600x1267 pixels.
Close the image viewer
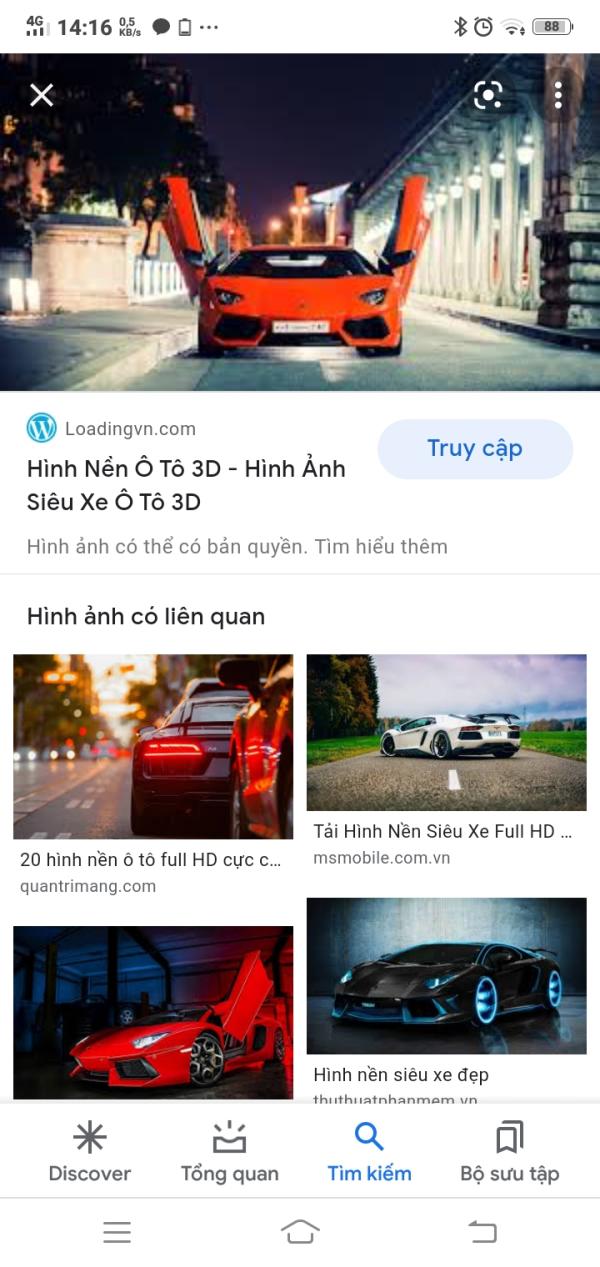tap(41, 95)
